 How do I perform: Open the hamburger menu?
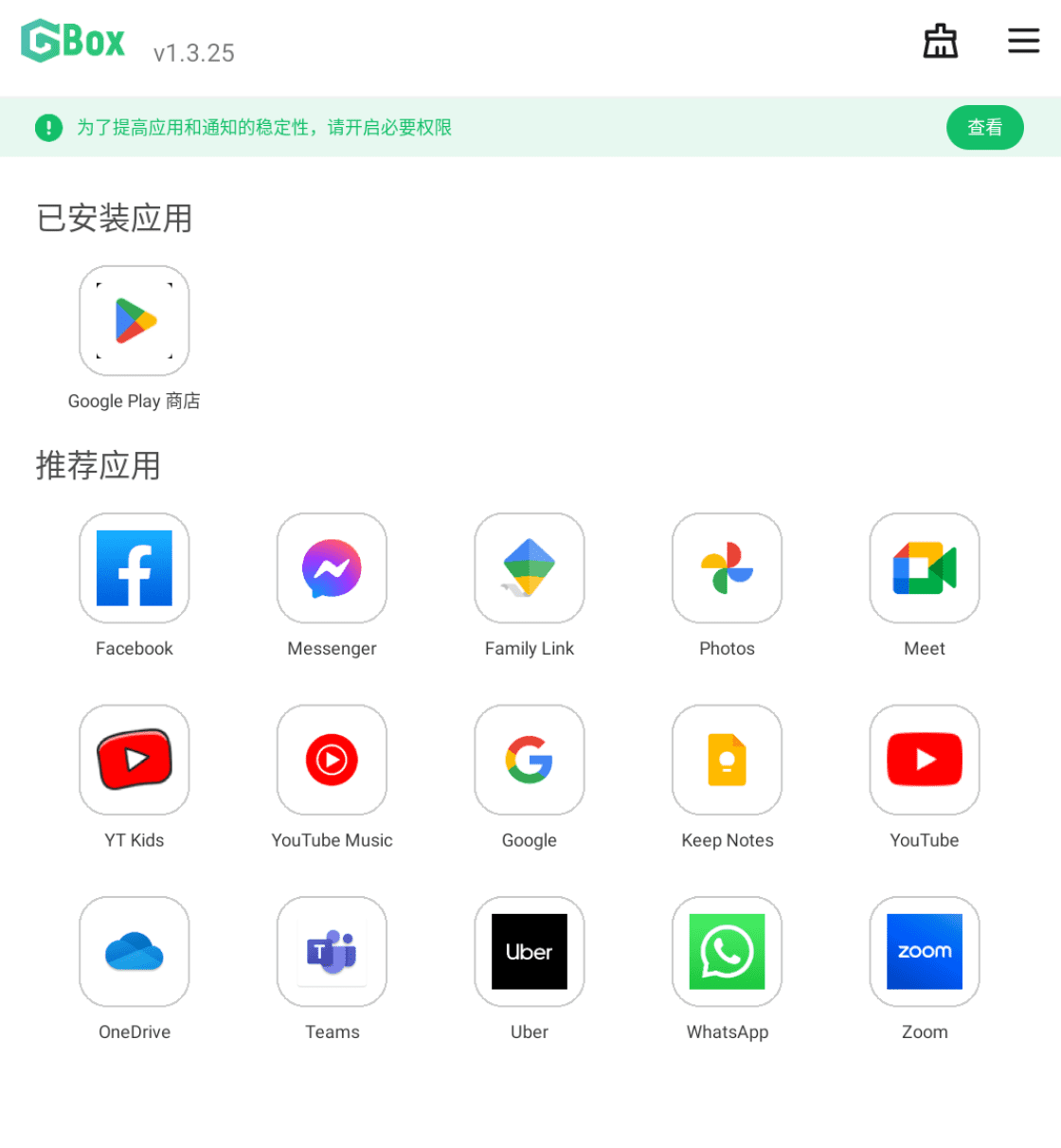coord(1023,41)
